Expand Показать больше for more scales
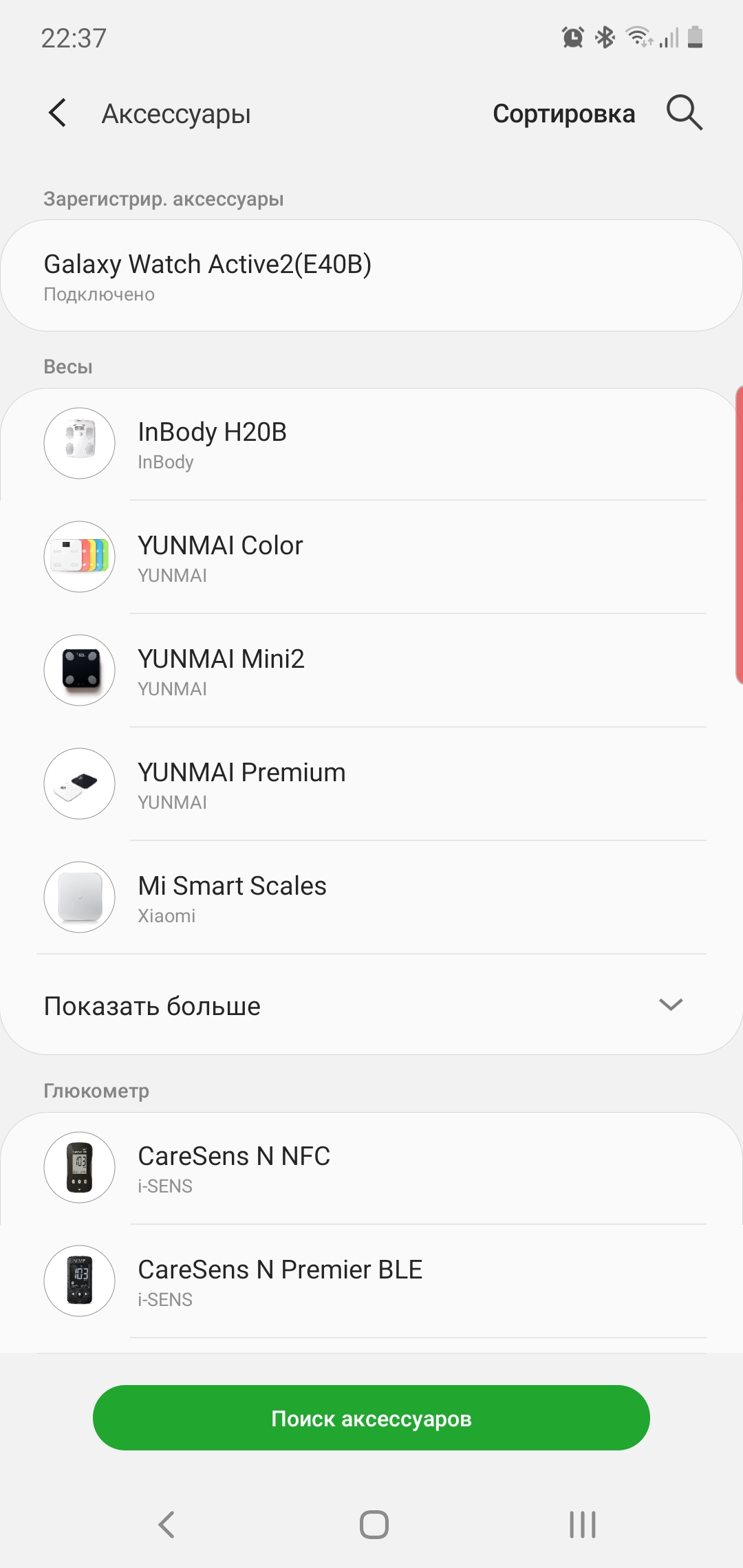This screenshot has height=1568, width=743. (x=371, y=1005)
